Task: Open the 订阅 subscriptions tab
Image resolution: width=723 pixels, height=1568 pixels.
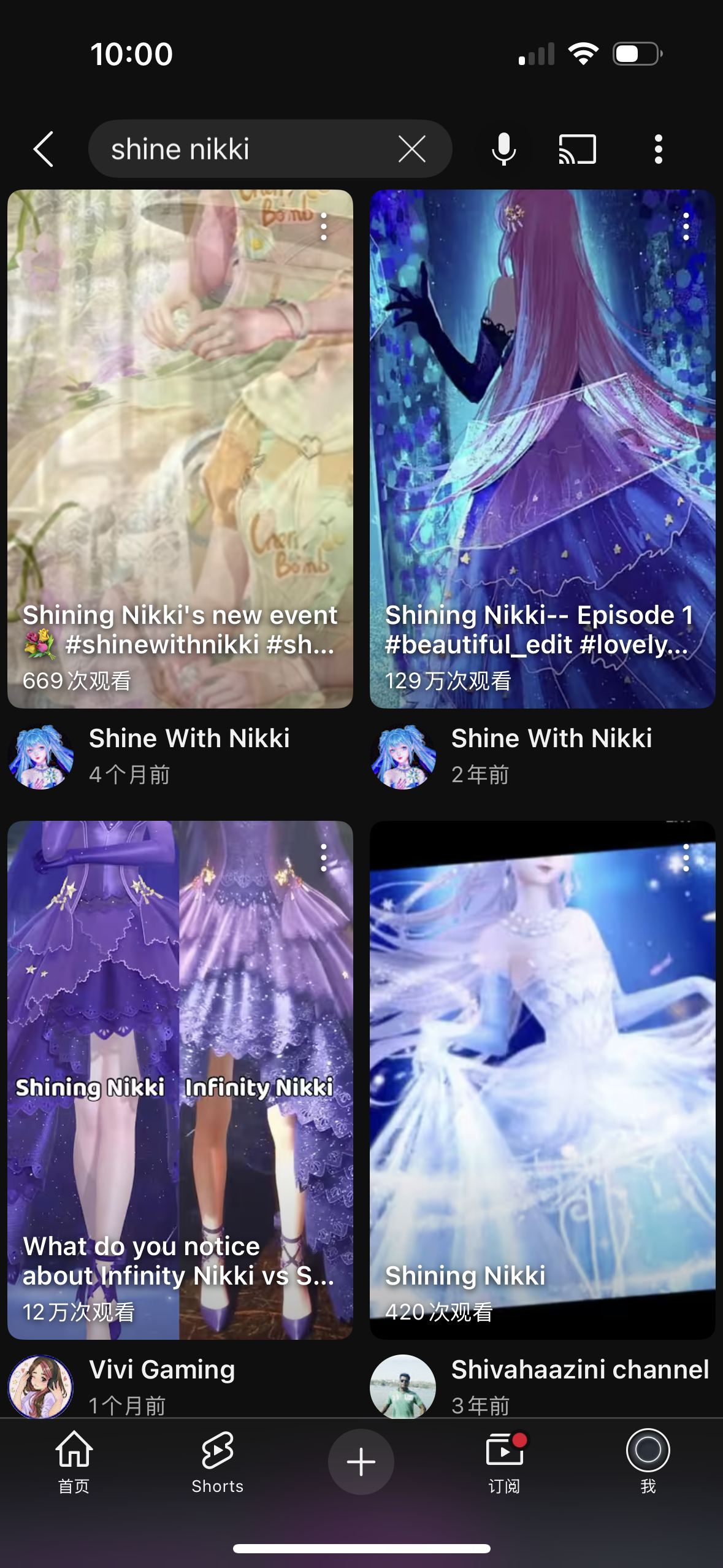Action: point(504,1461)
